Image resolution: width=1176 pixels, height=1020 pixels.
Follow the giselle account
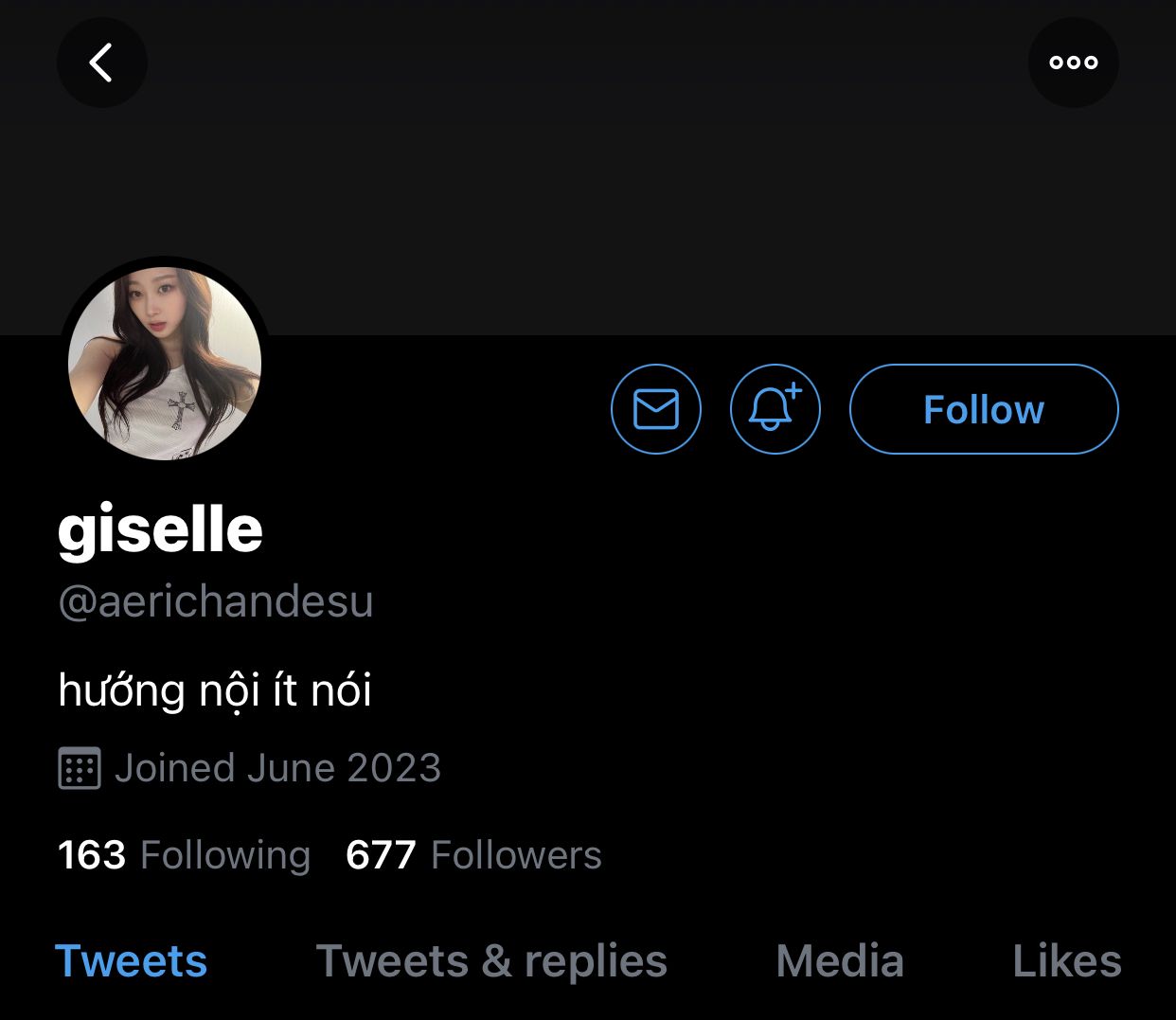tap(983, 409)
